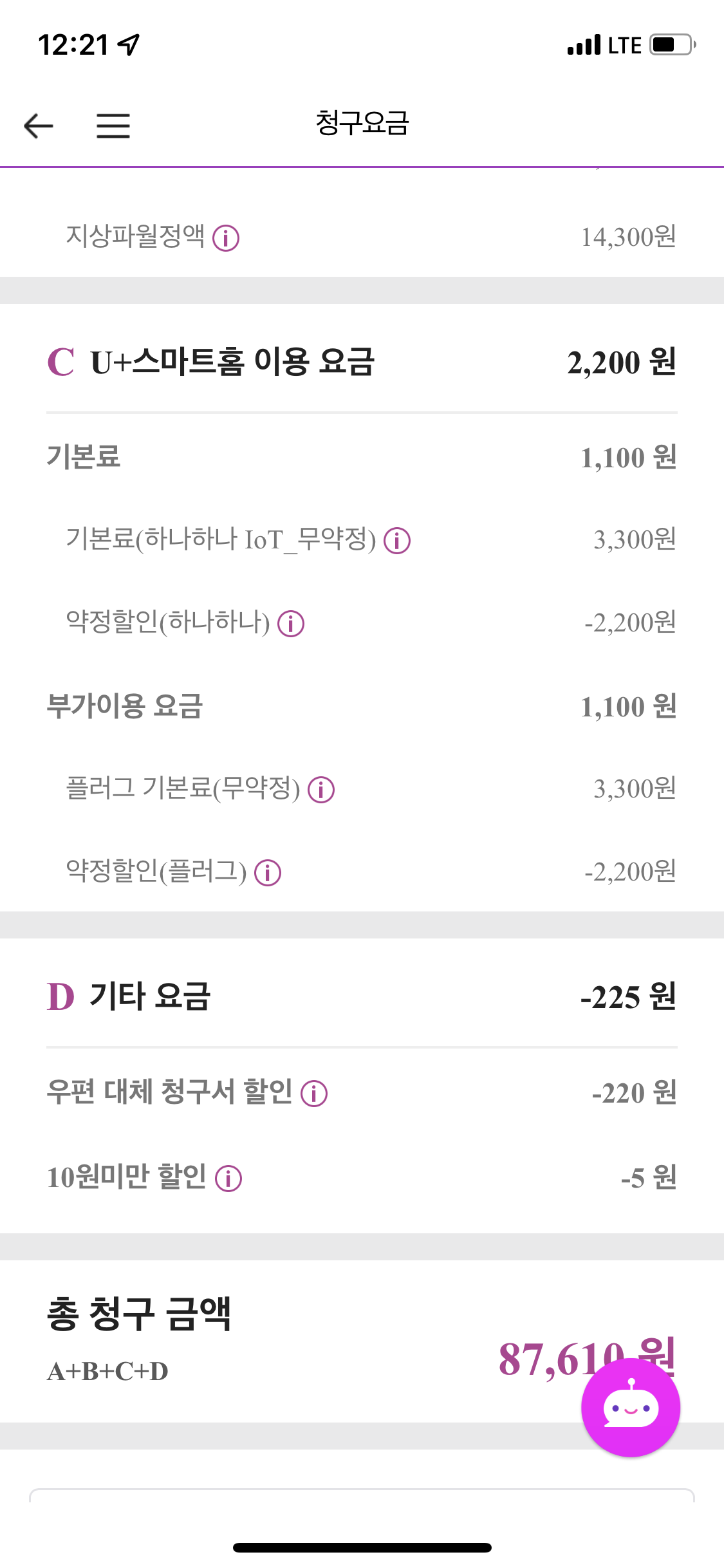This screenshot has height=1568, width=724.
Task: View info for 플러그 기본료(무약정)
Action: pyautogui.click(x=321, y=790)
